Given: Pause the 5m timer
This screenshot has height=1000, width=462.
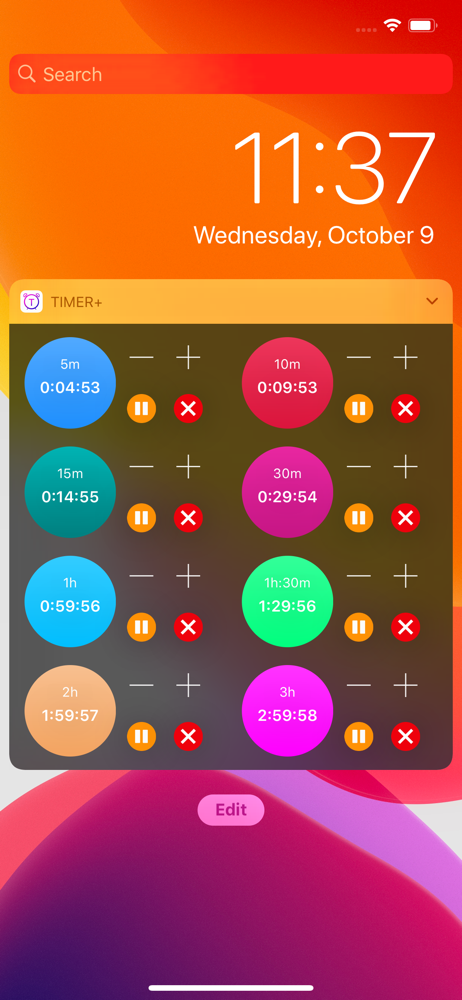Looking at the screenshot, I should (142, 409).
